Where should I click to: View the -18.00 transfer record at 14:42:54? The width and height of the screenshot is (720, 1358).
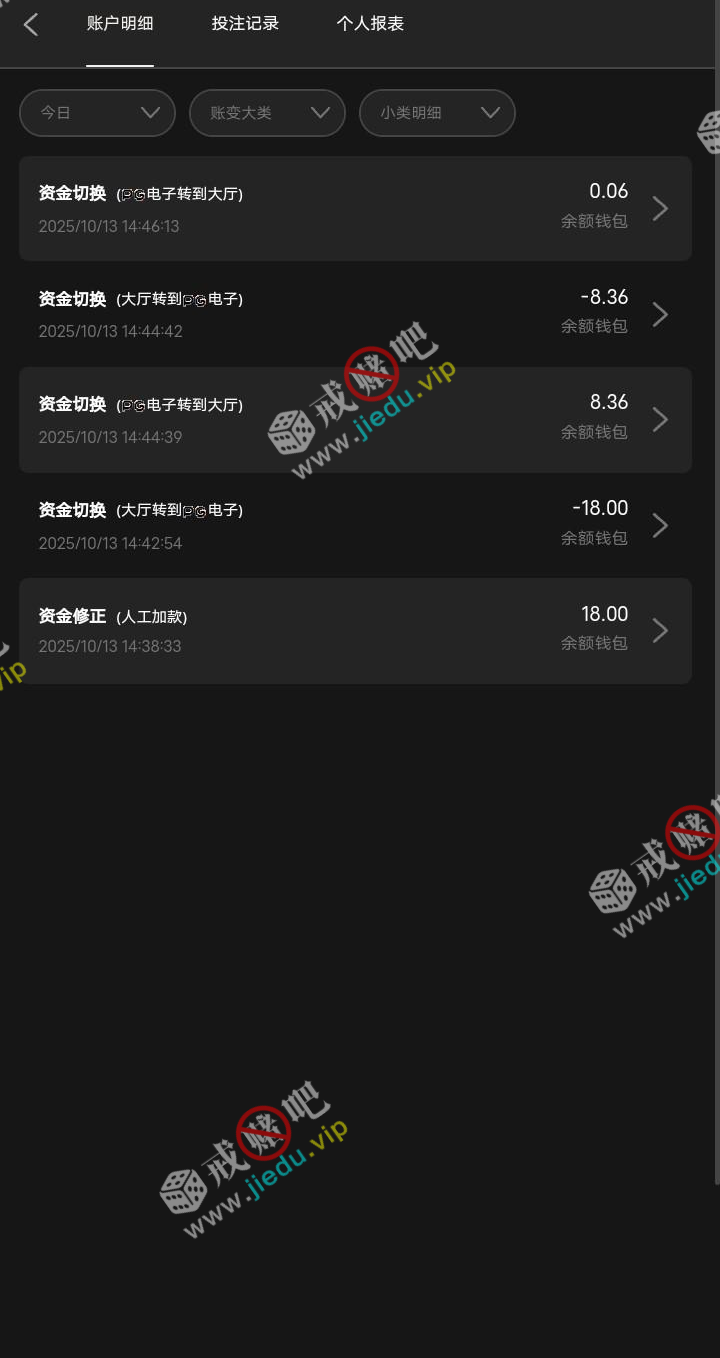tap(355, 525)
